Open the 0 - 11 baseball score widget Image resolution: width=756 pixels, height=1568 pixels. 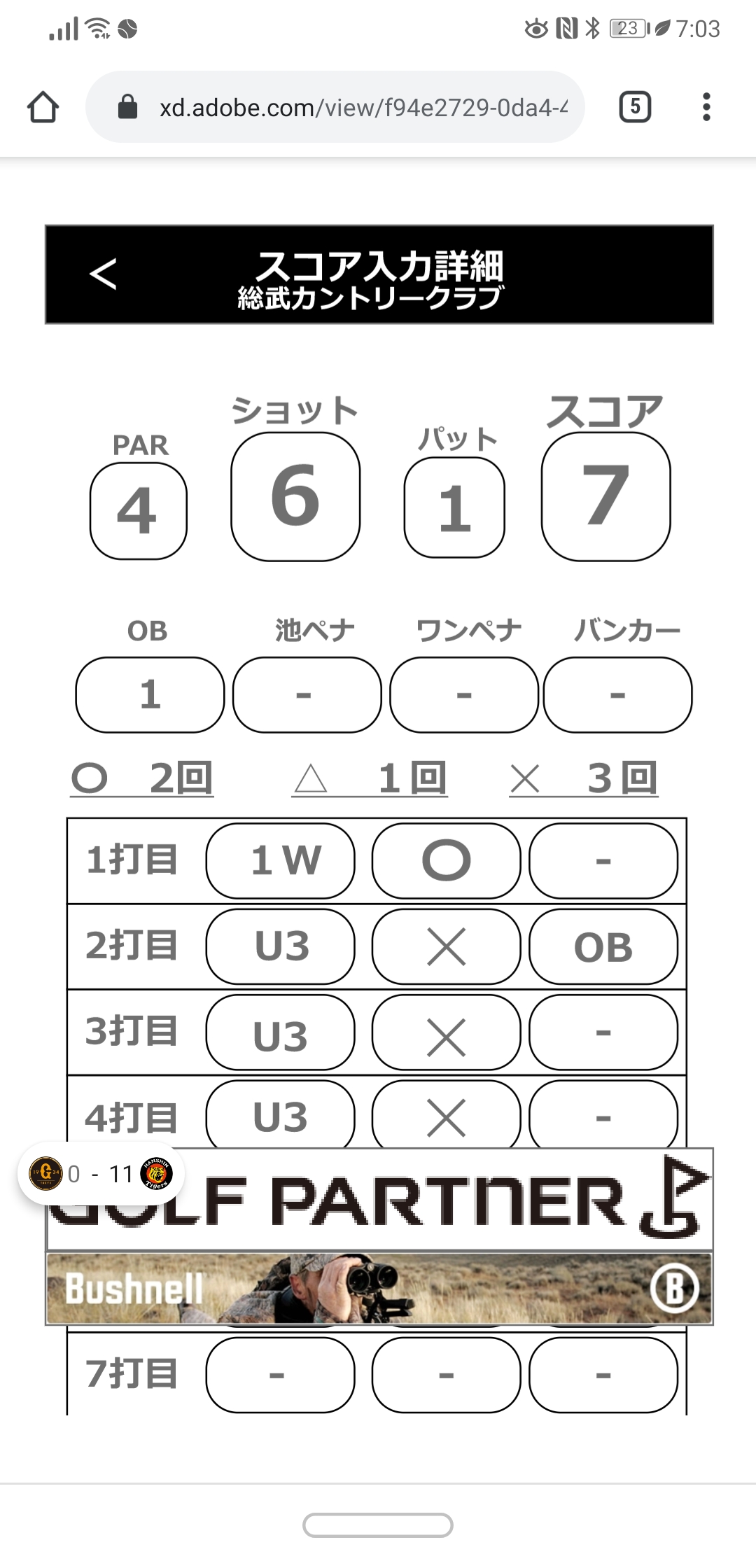click(x=101, y=1173)
